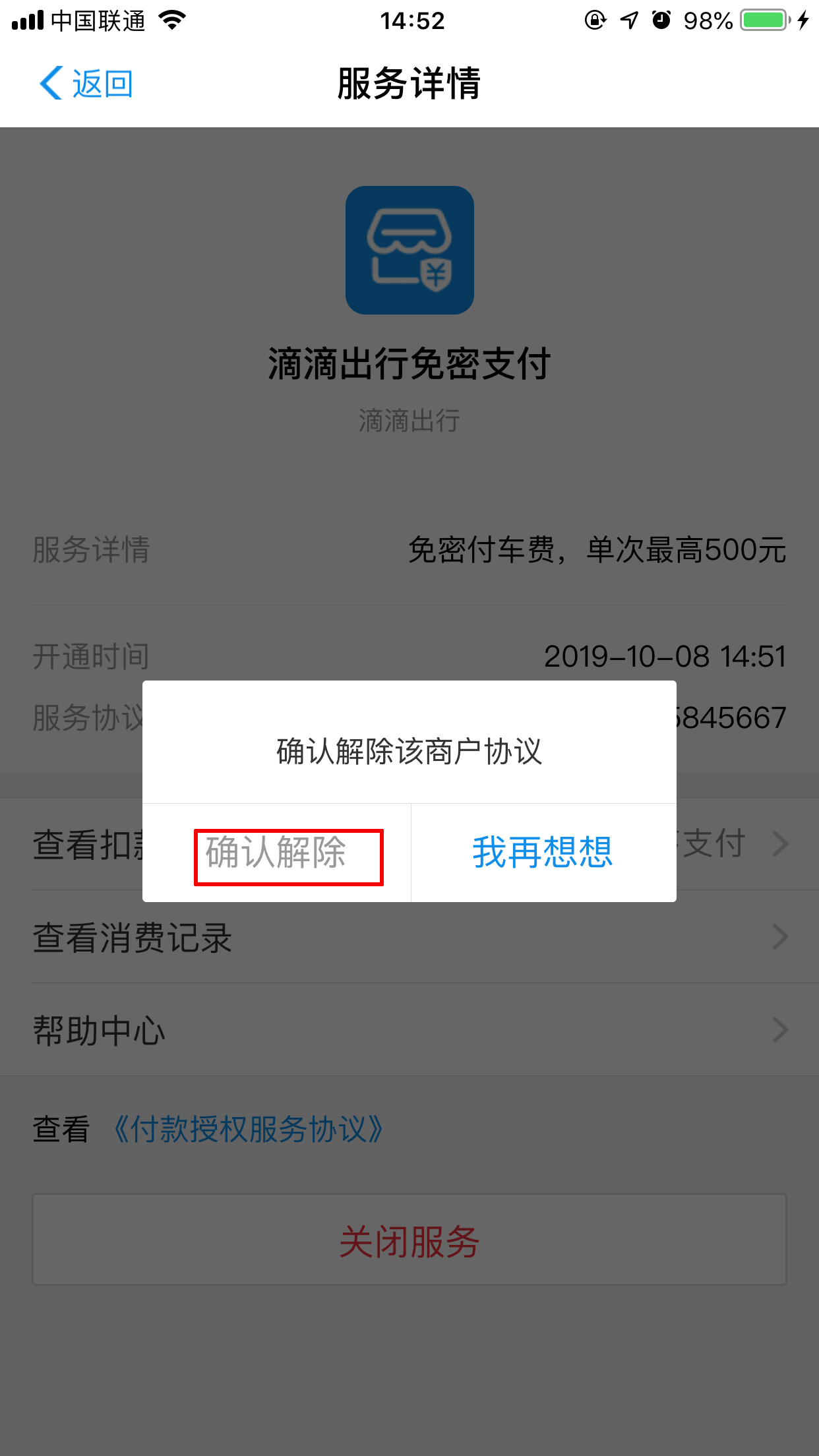Go back with 返回
Viewport: 819px width, 1456px height.
(86, 84)
